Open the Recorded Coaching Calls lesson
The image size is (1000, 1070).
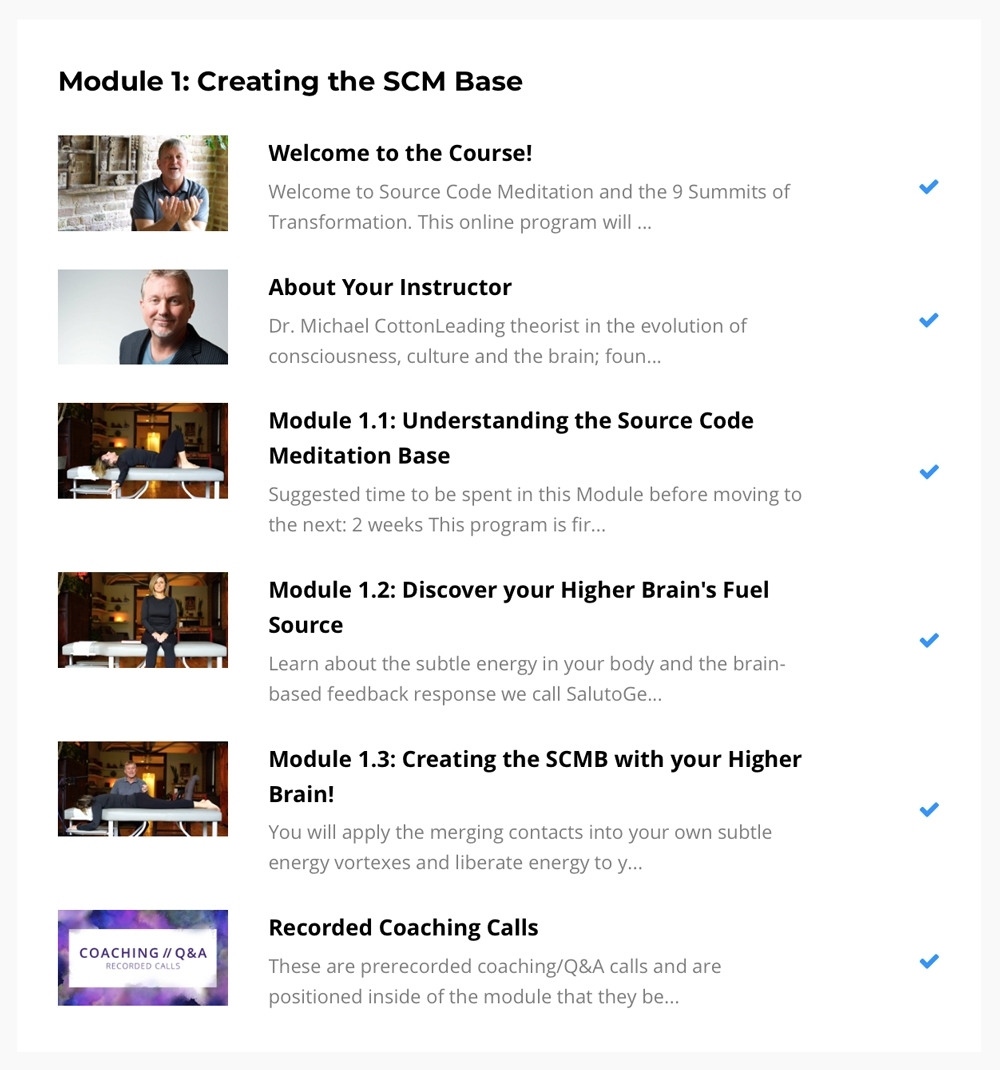pyautogui.click(x=403, y=927)
